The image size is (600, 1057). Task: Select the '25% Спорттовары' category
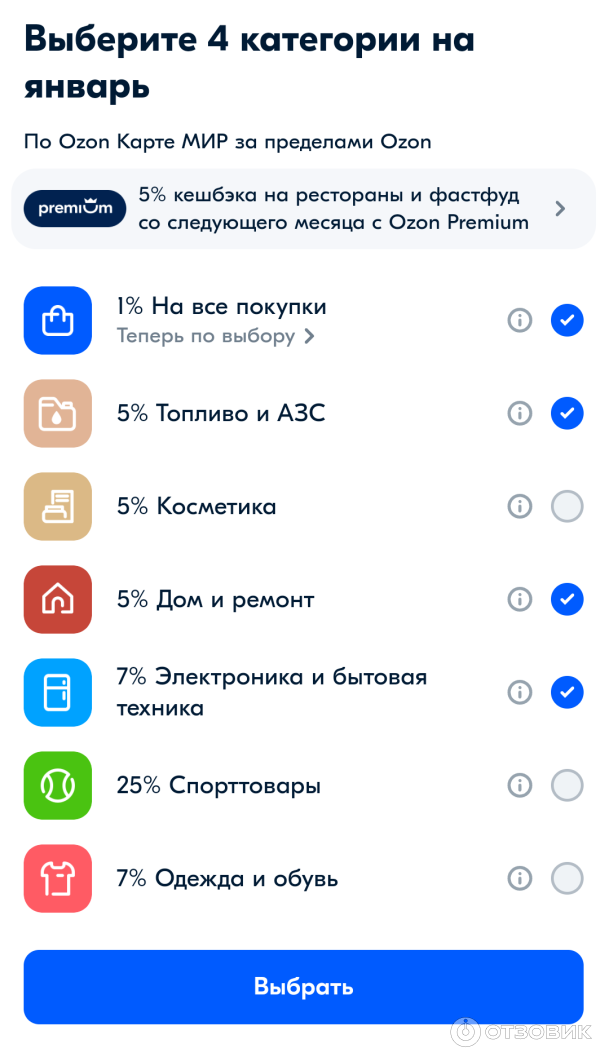567,785
